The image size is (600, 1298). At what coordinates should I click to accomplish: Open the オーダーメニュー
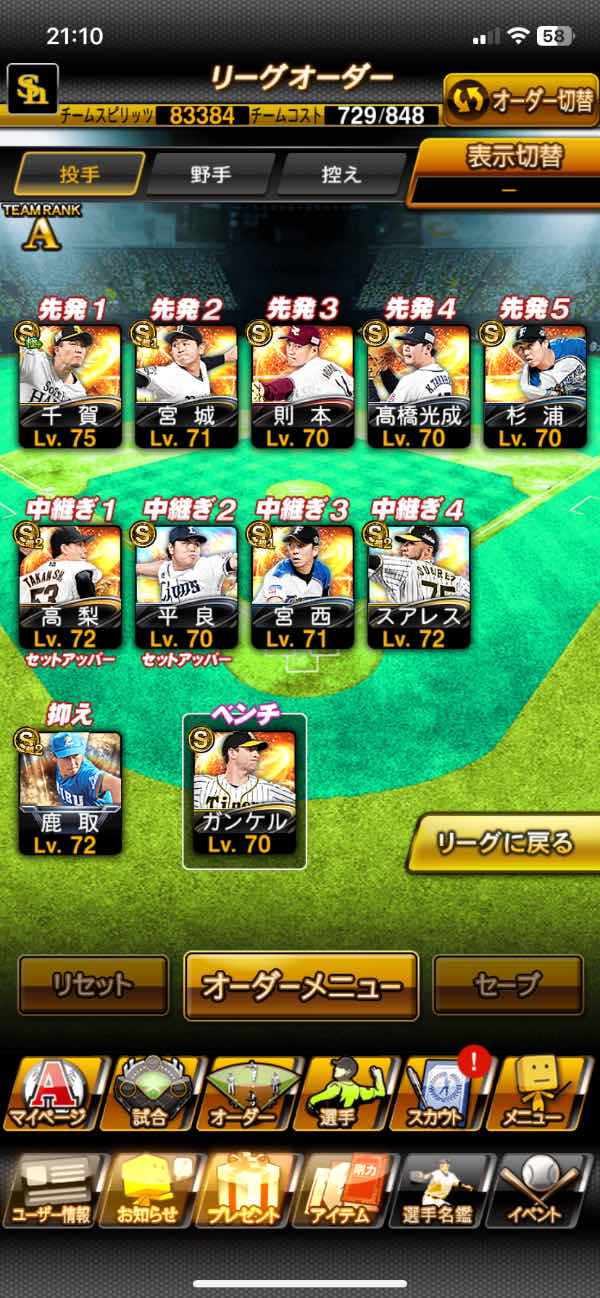pyautogui.click(x=301, y=986)
